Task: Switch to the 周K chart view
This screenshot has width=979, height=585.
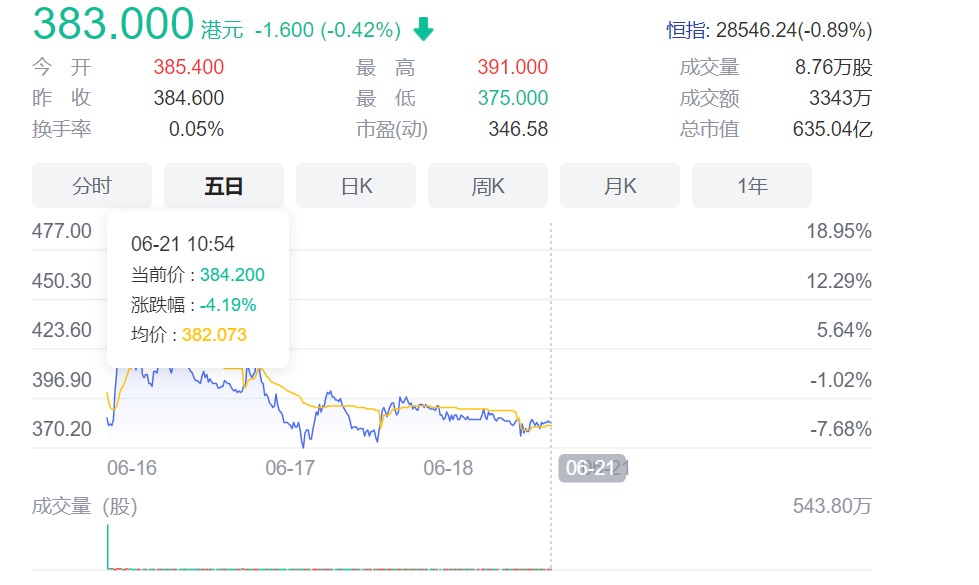Action: pyautogui.click(x=488, y=186)
